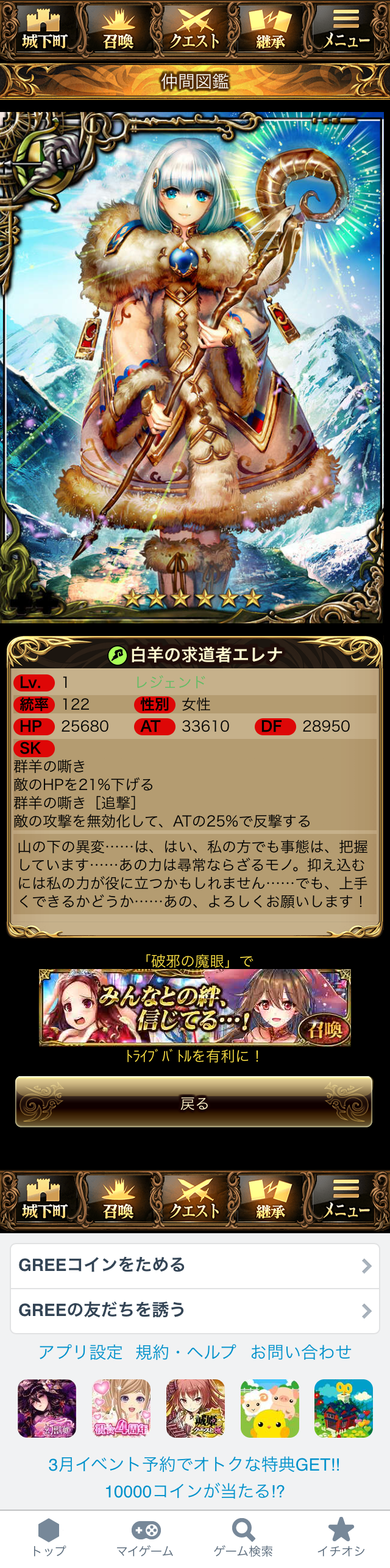Switch to the イチオシ tab
The height and width of the screenshot is (1568, 390).
[x=341, y=1537]
